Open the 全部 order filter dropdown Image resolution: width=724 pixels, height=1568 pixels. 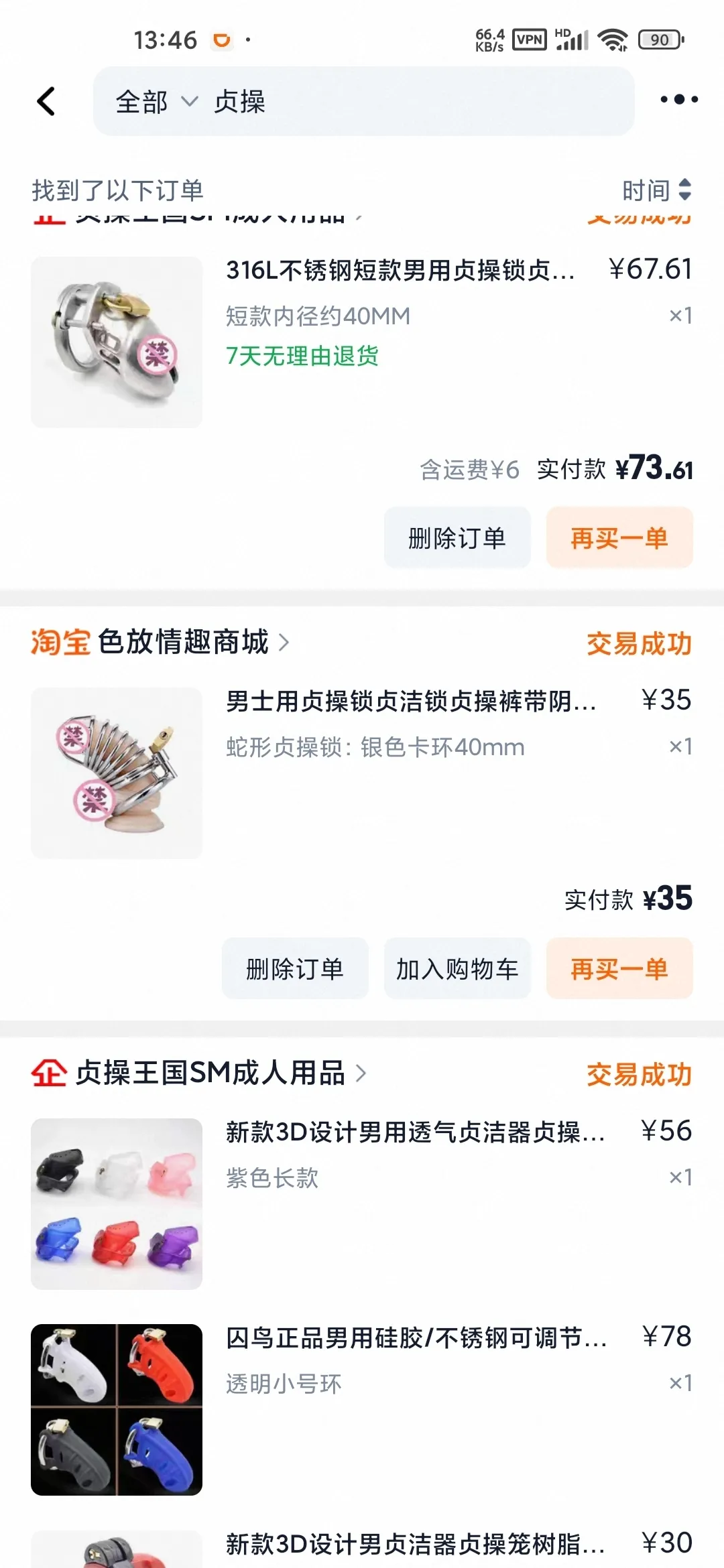point(156,102)
